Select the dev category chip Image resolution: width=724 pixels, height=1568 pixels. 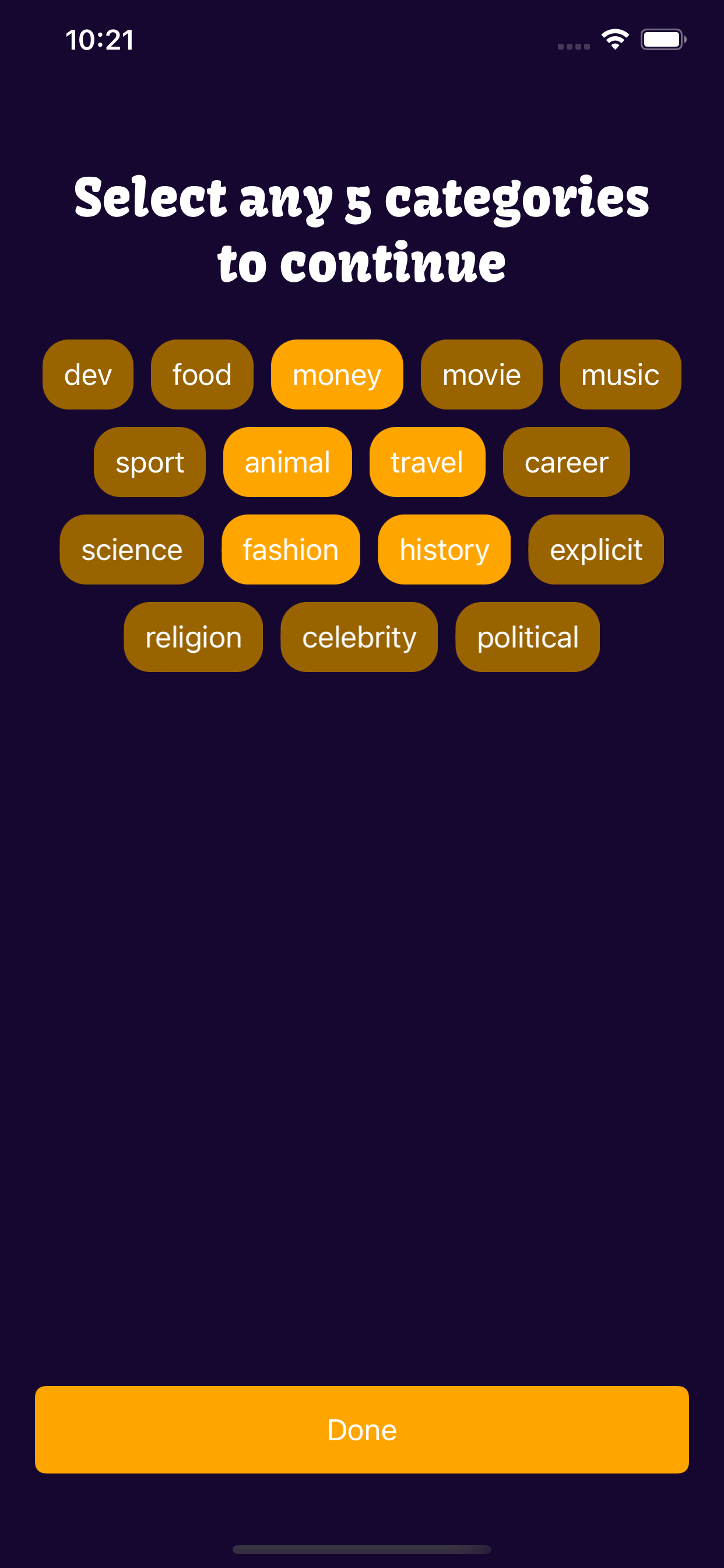point(87,374)
